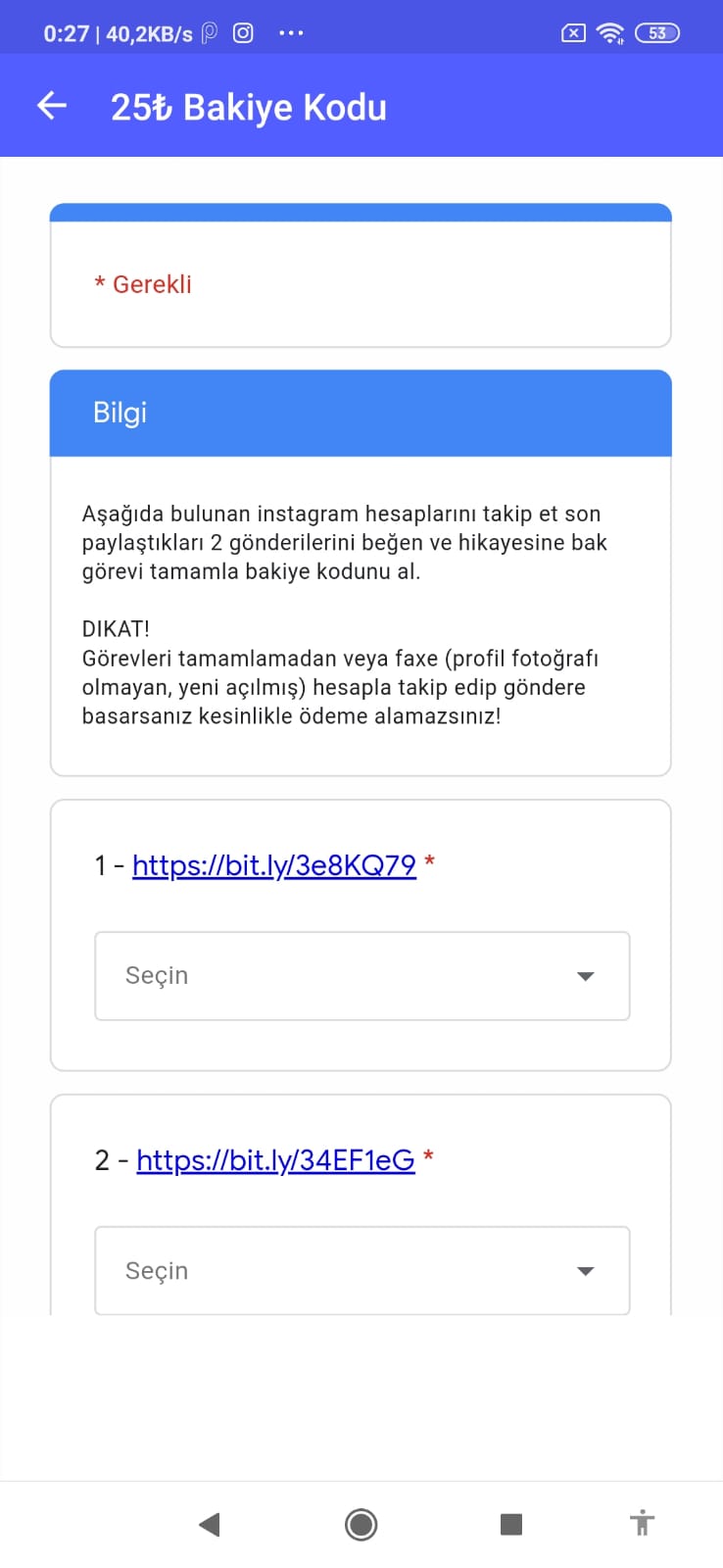
Task: Open the accessibility shortcut in navigation bar
Action: coord(642,1522)
